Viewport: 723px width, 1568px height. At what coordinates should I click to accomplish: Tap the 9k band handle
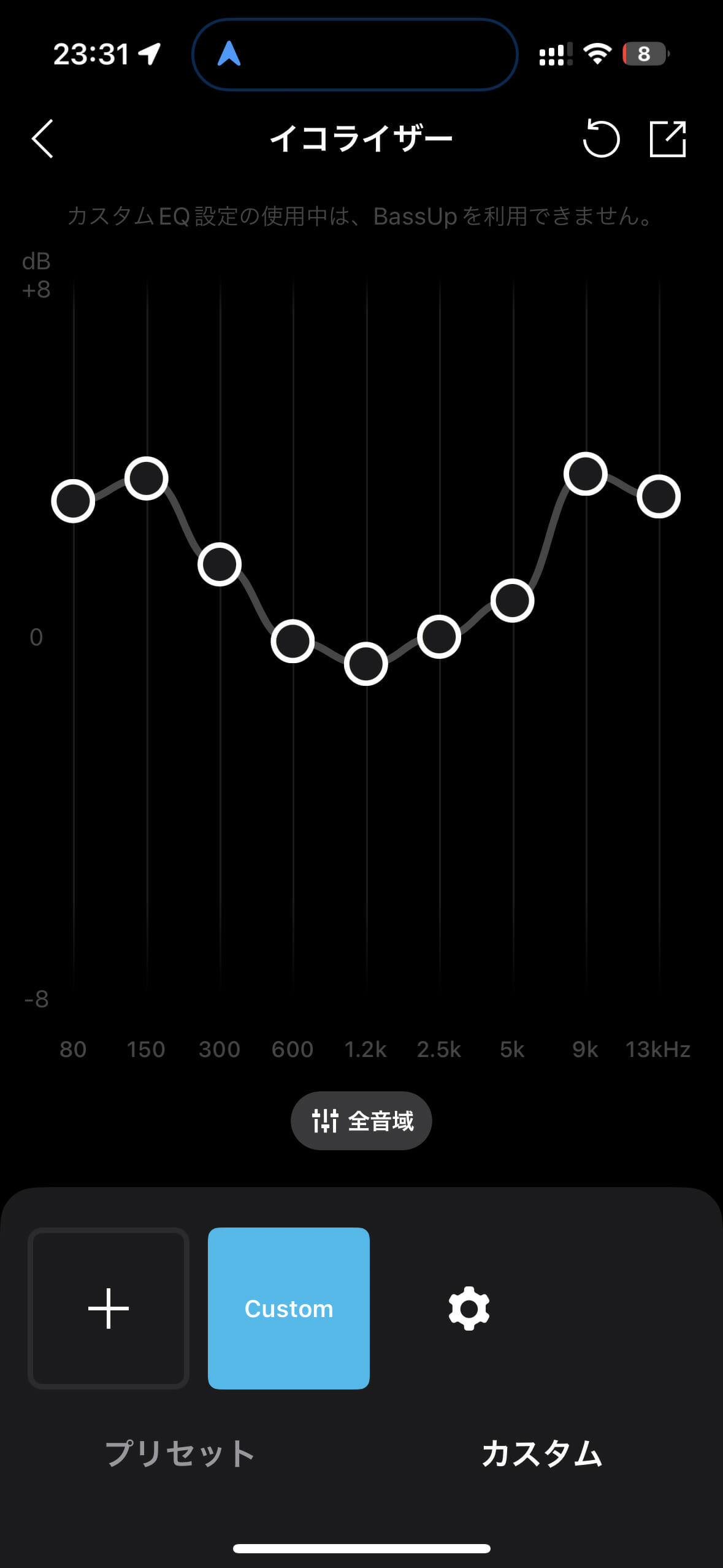(586, 474)
